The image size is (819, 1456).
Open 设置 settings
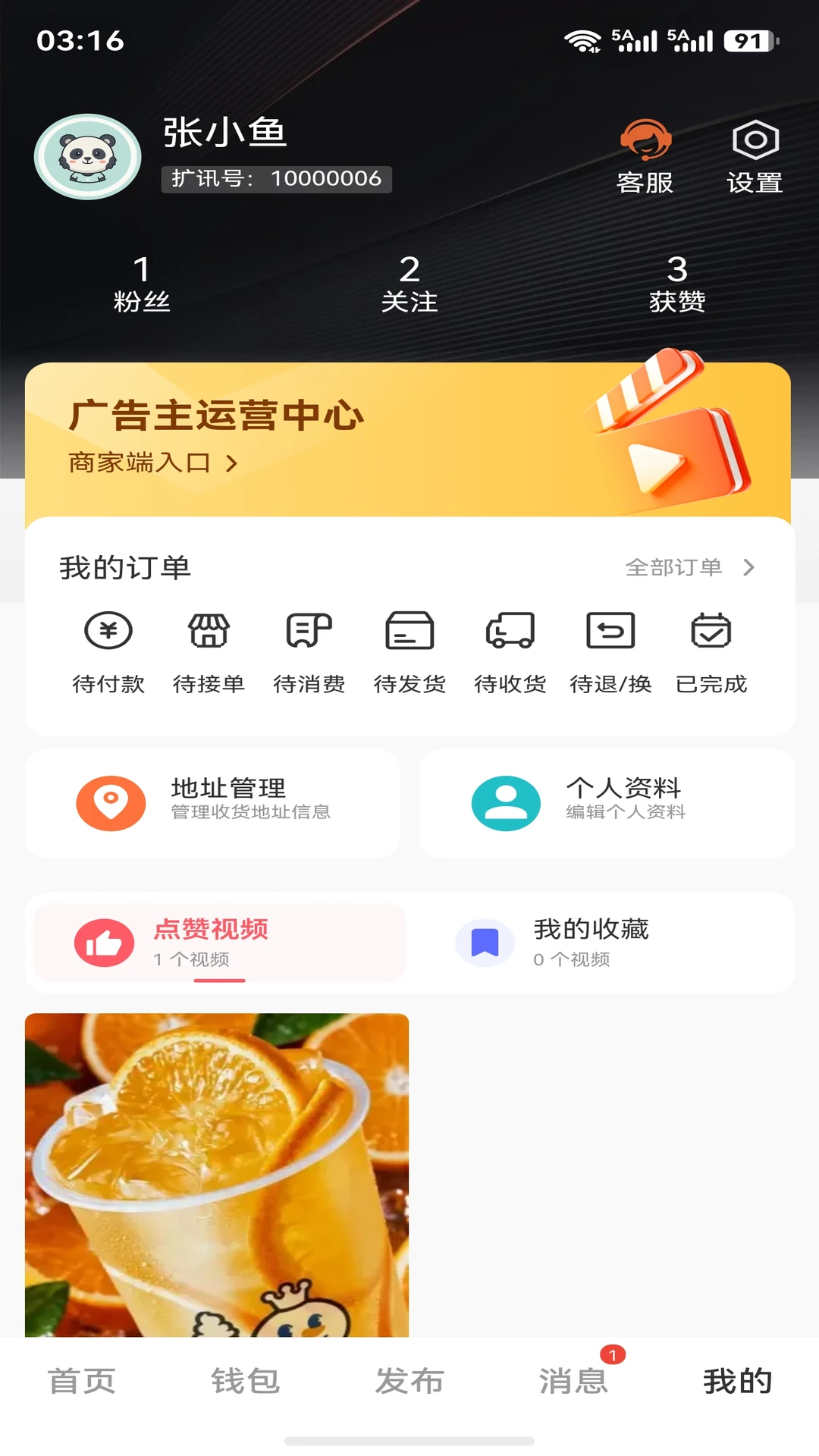coord(755,157)
